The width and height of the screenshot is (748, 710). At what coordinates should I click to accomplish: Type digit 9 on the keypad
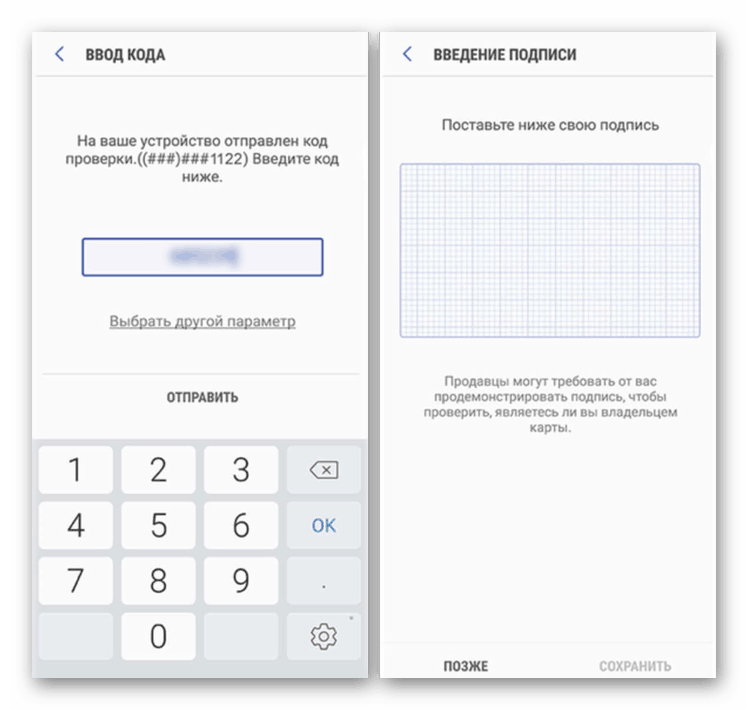click(x=240, y=580)
